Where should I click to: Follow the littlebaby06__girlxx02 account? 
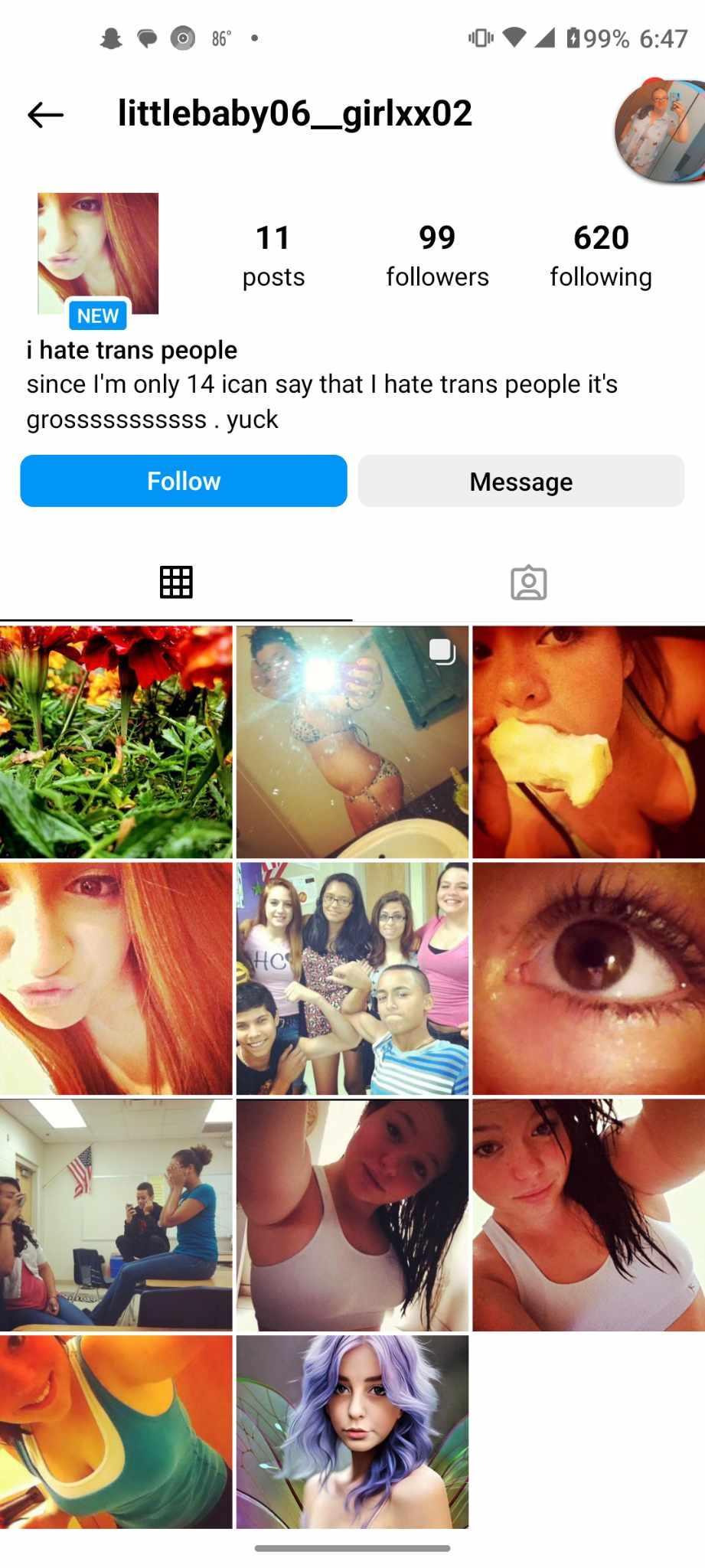coord(184,481)
